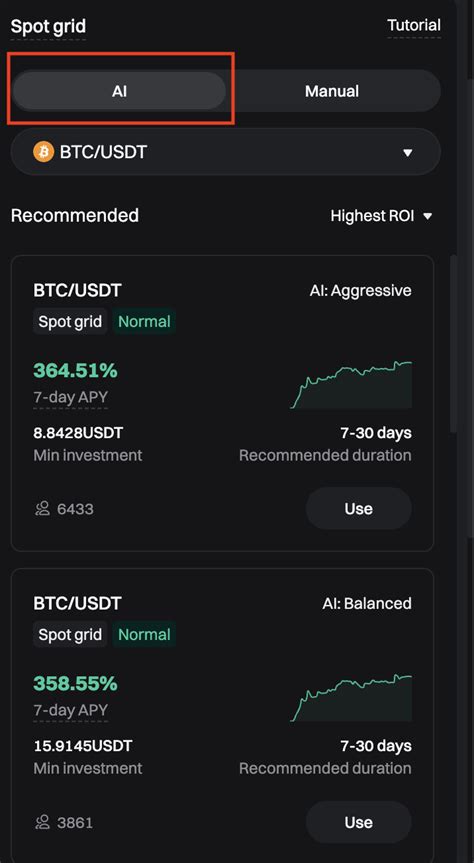Use the AI: Aggressive strategy
Screen dimensions: 474x863
(x=358, y=509)
